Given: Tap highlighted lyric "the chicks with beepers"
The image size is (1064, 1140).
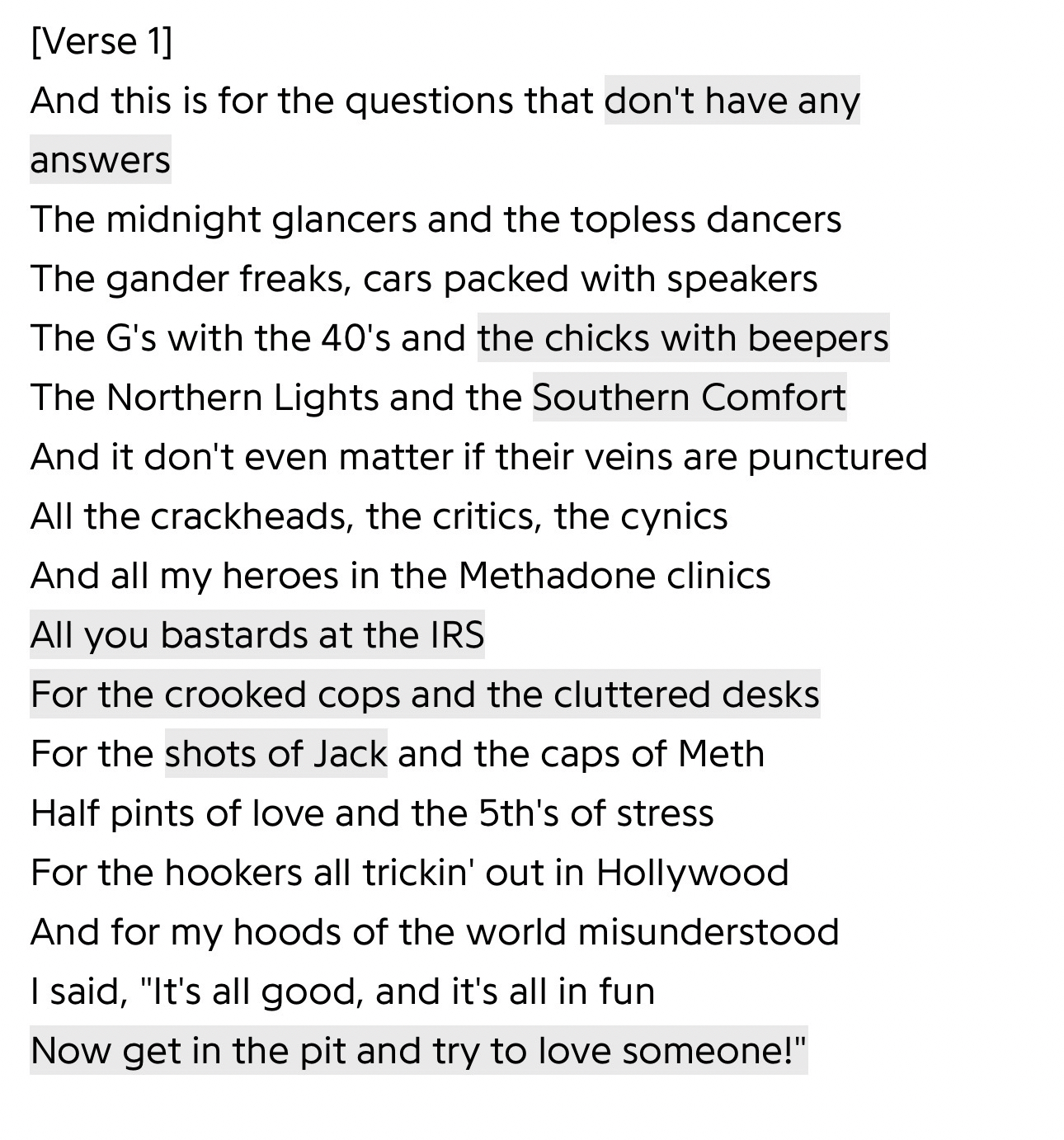Looking at the screenshot, I should click(x=683, y=338).
